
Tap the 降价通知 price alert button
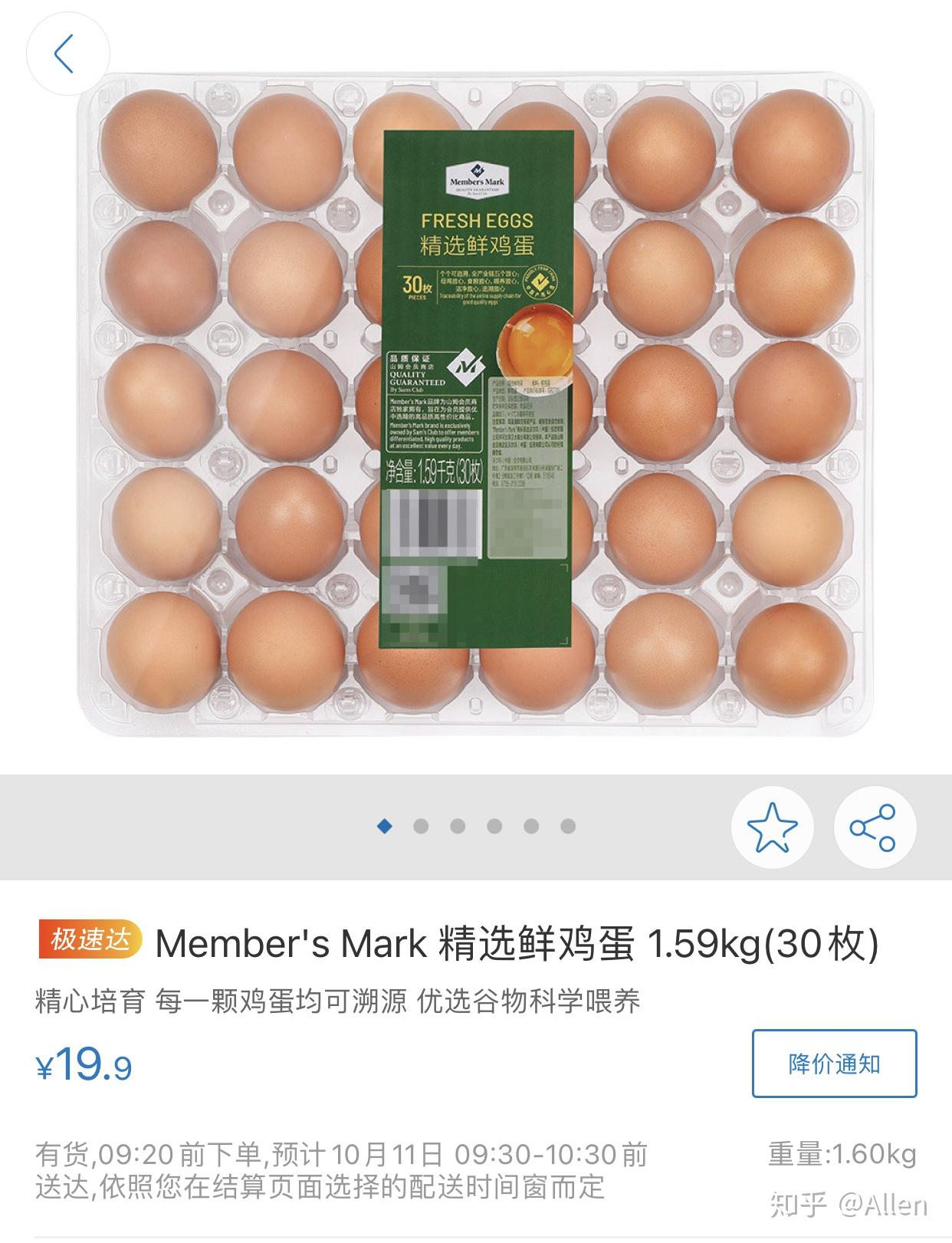click(x=834, y=1064)
